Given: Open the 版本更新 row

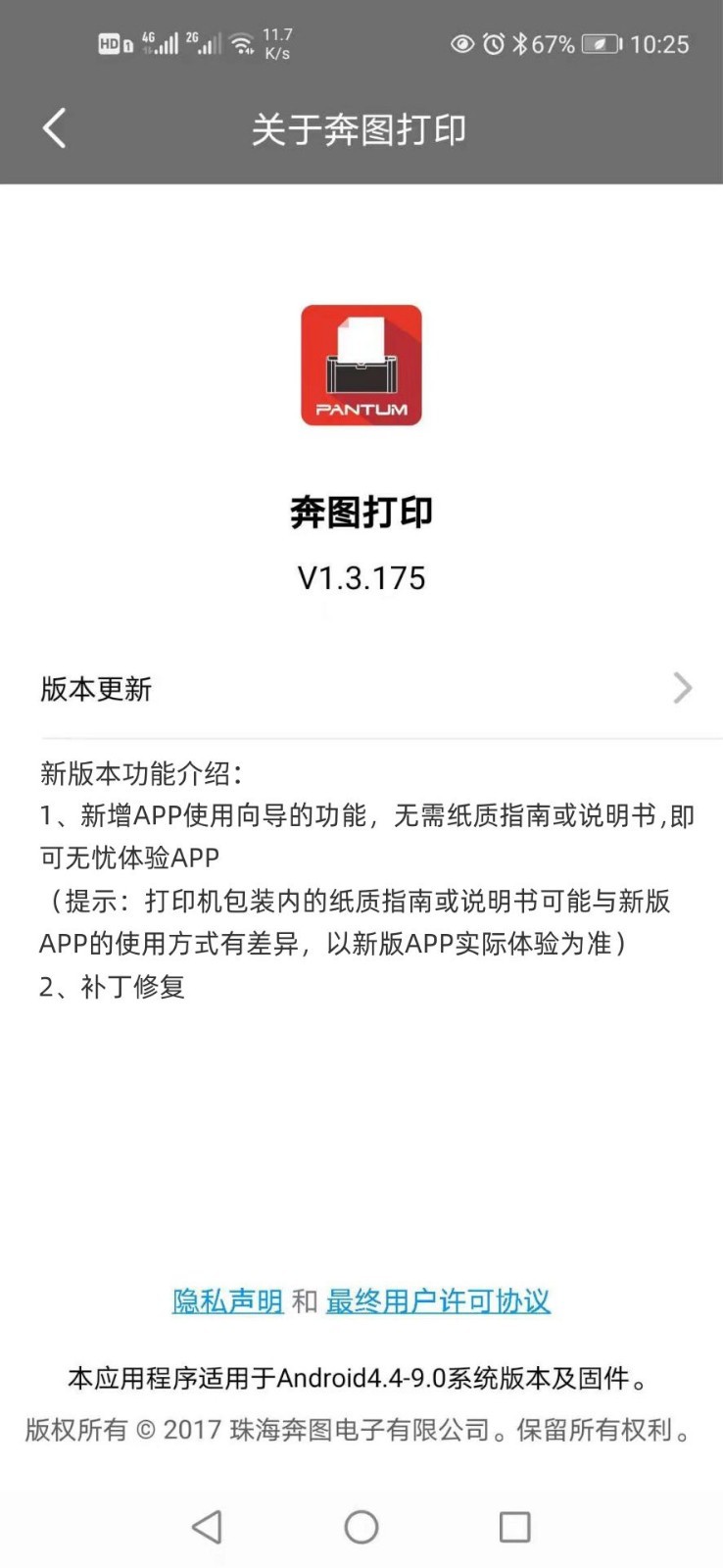Looking at the screenshot, I should click(x=361, y=689).
